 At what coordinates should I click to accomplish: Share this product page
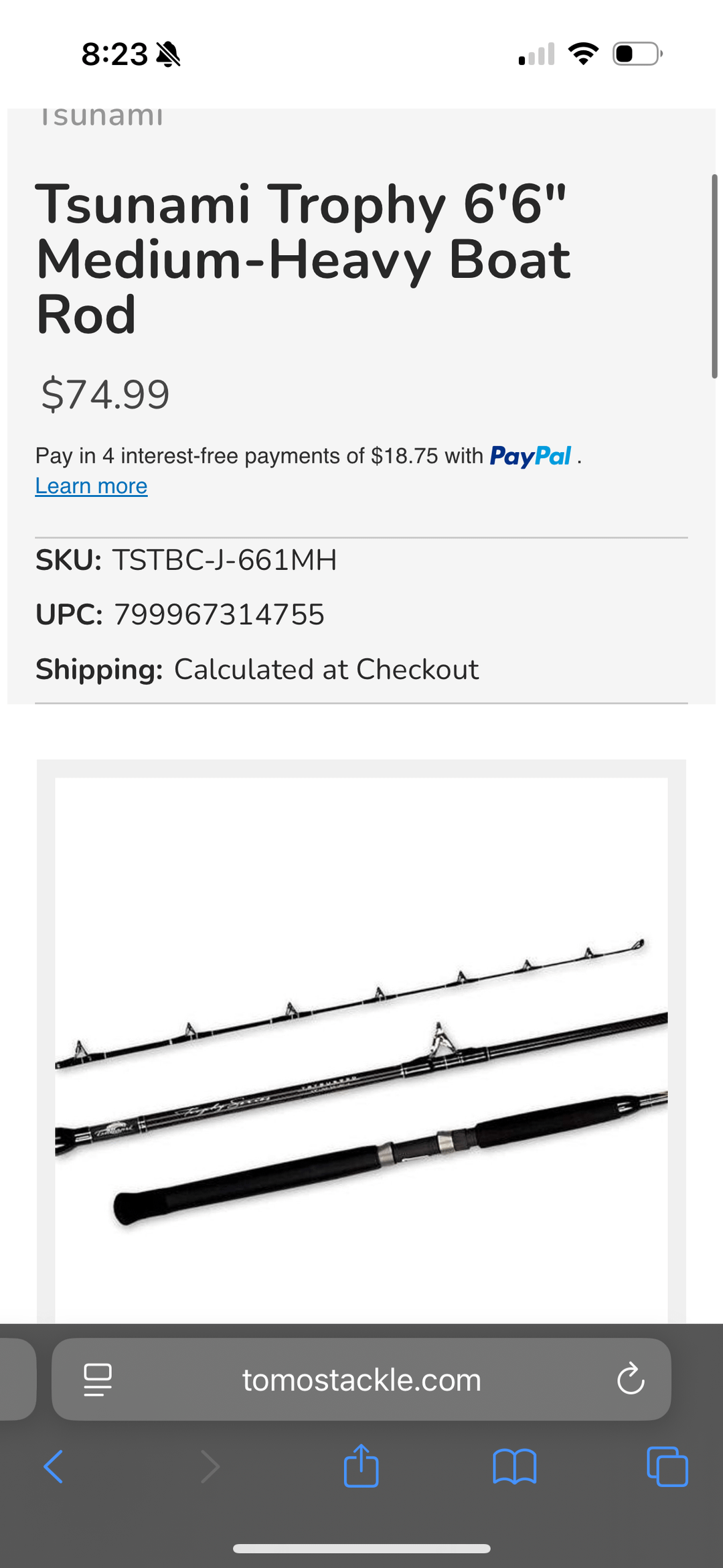(x=361, y=1466)
